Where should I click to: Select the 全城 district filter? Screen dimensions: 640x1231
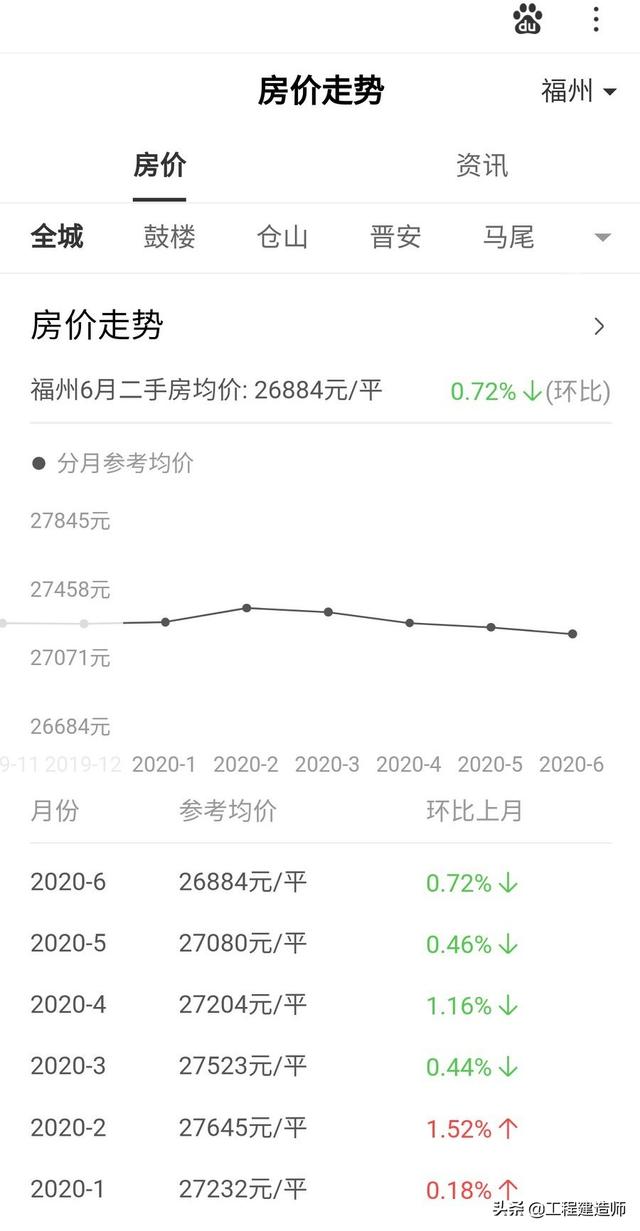tap(57, 237)
